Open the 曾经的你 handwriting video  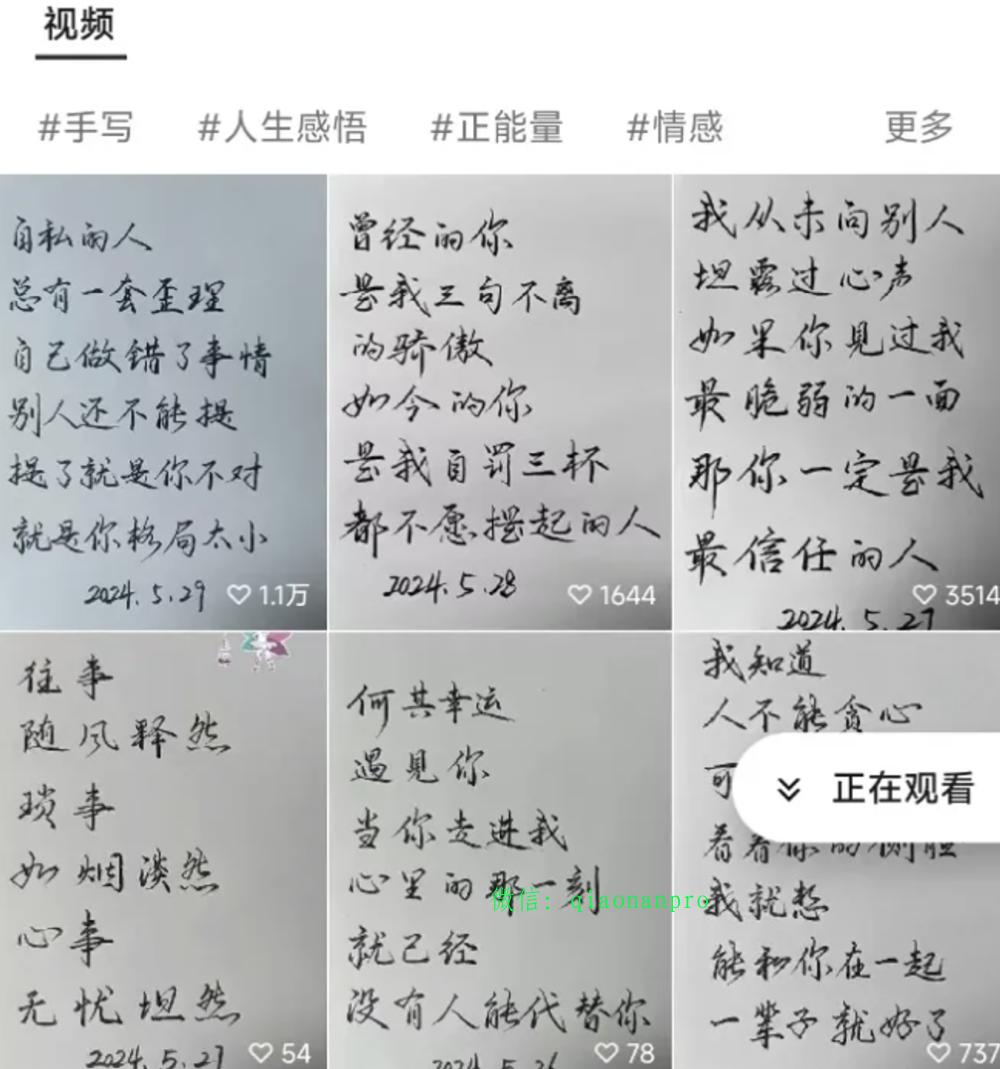pos(500,400)
